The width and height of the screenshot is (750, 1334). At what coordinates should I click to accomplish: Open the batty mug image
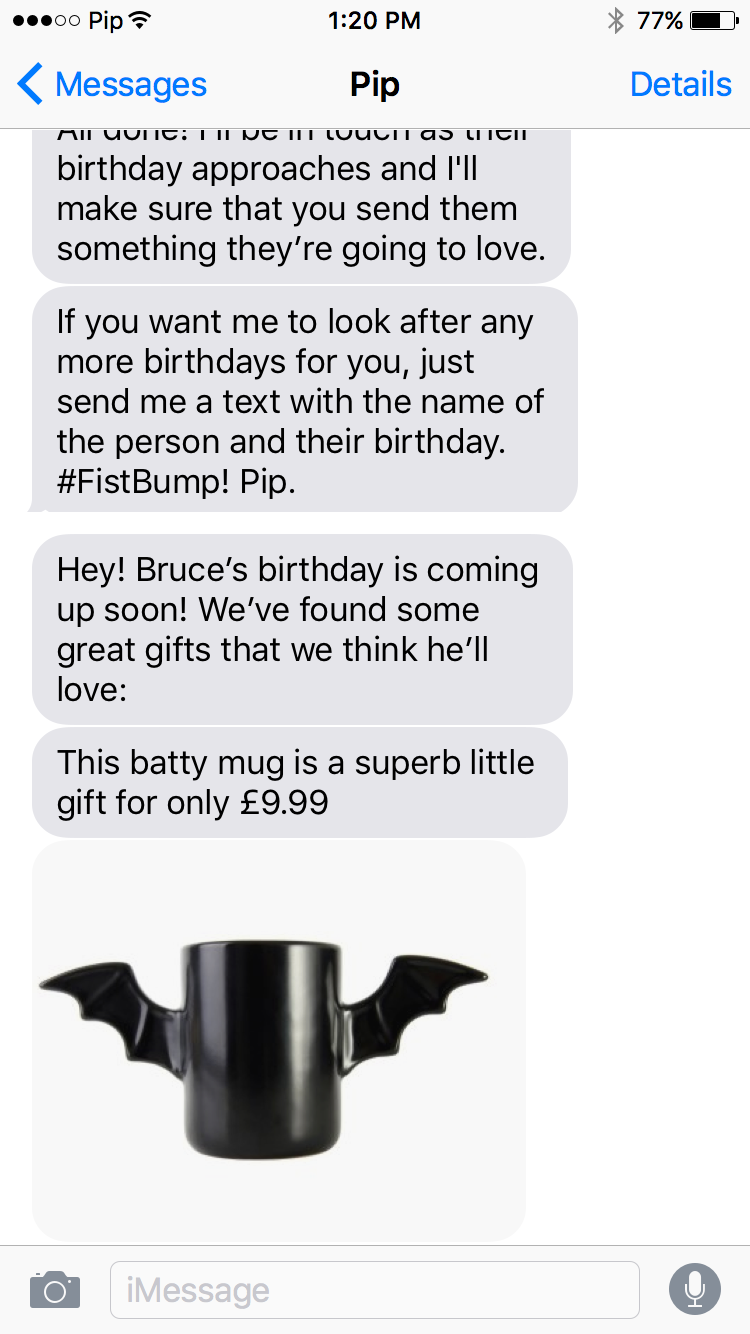(x=279, y=1040)
